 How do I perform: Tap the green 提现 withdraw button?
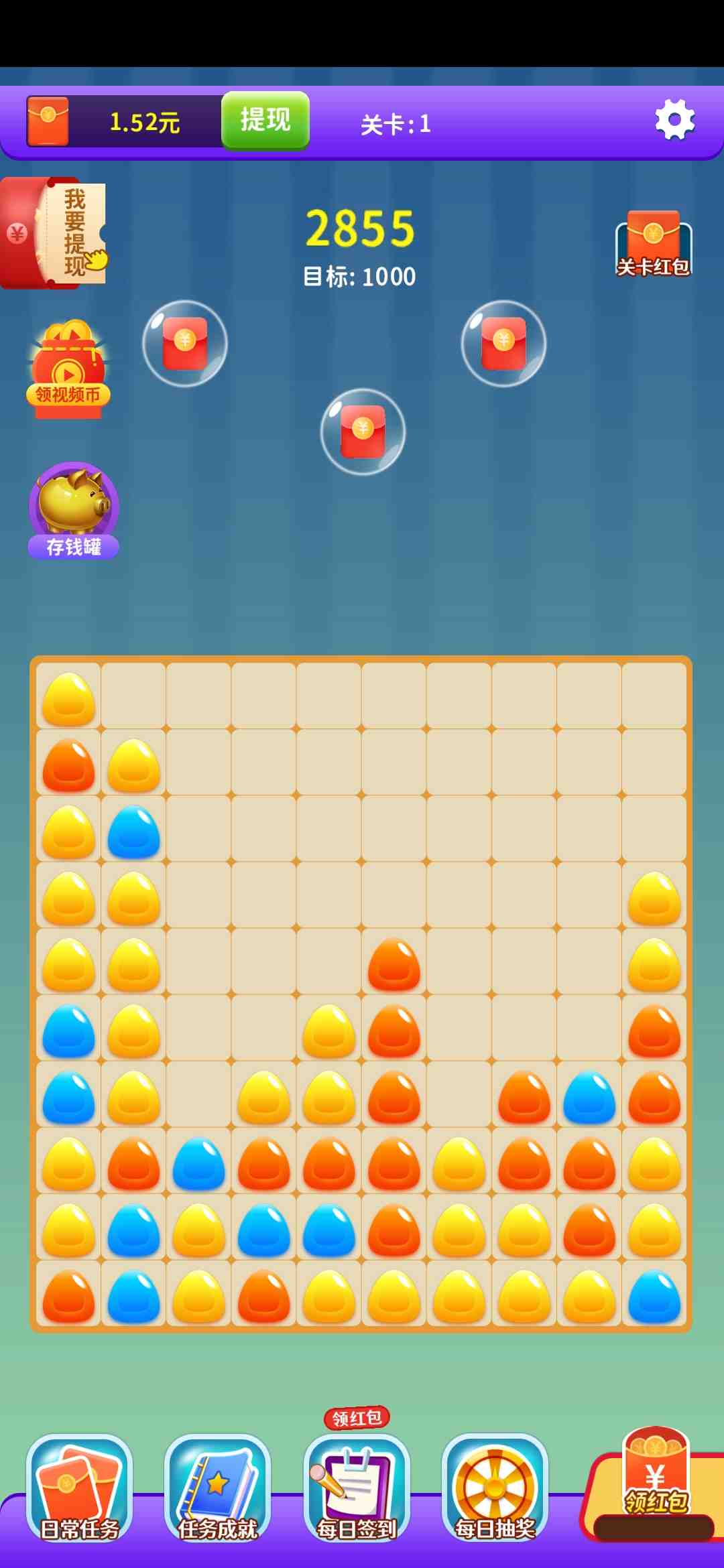point(265,120)
